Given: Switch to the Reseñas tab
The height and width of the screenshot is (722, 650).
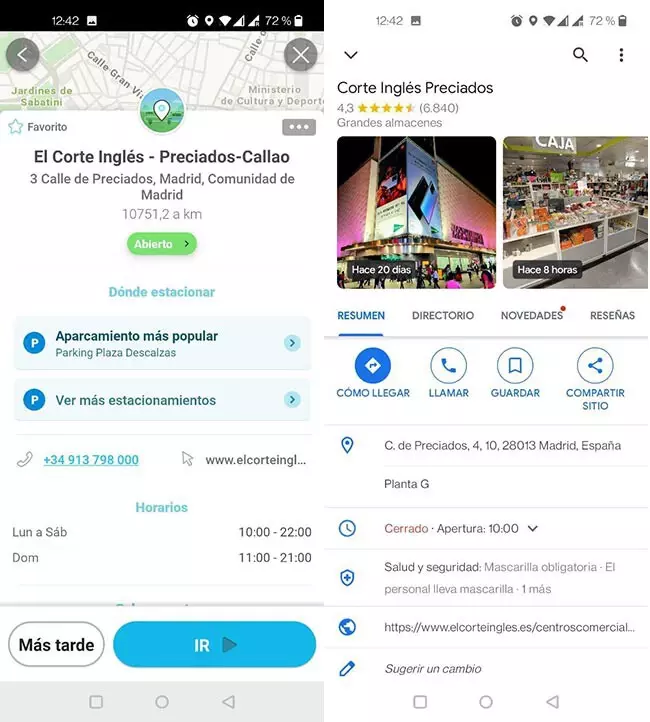Looking at the screenshot, I should pos(612,315).
